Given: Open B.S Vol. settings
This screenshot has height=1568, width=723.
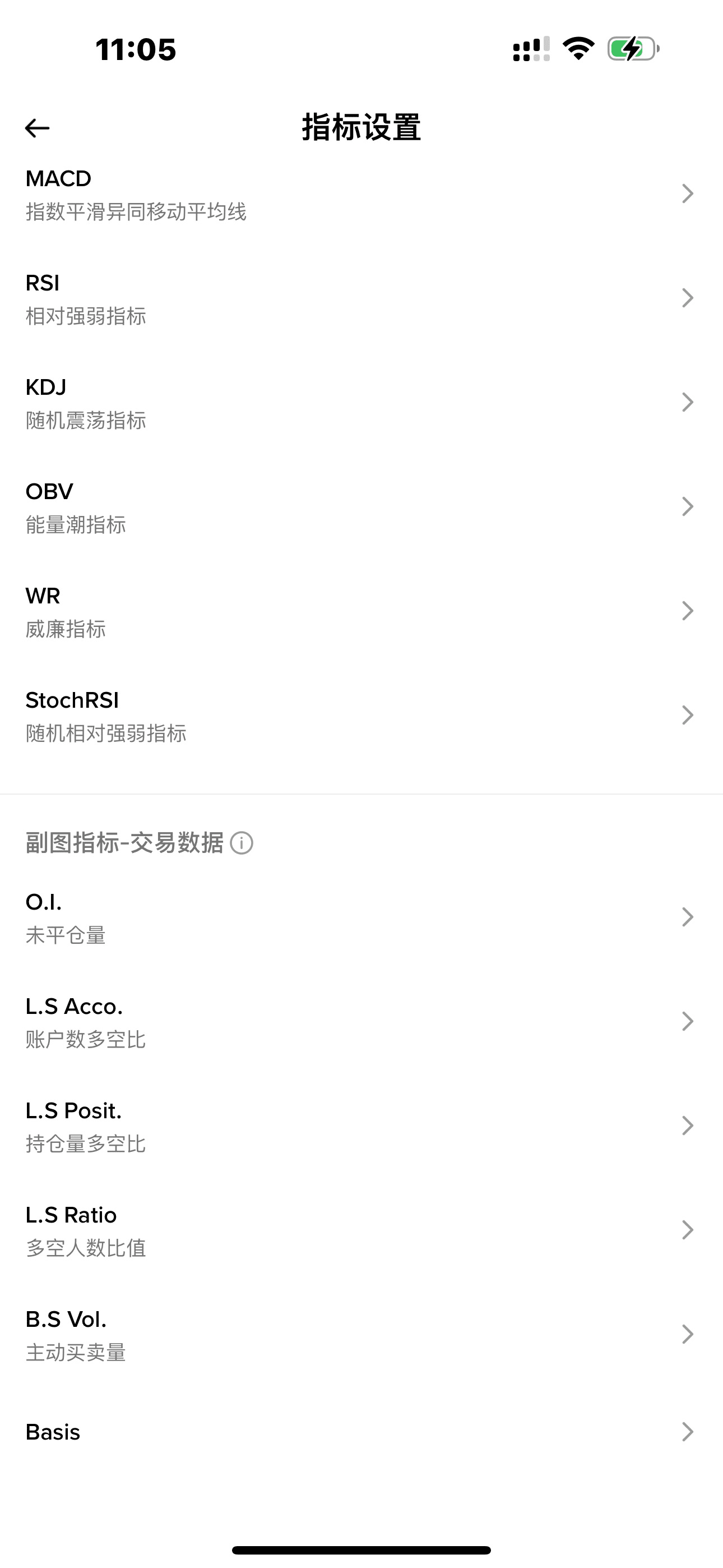Looking at the screenshot, I should pos(361,1335).
